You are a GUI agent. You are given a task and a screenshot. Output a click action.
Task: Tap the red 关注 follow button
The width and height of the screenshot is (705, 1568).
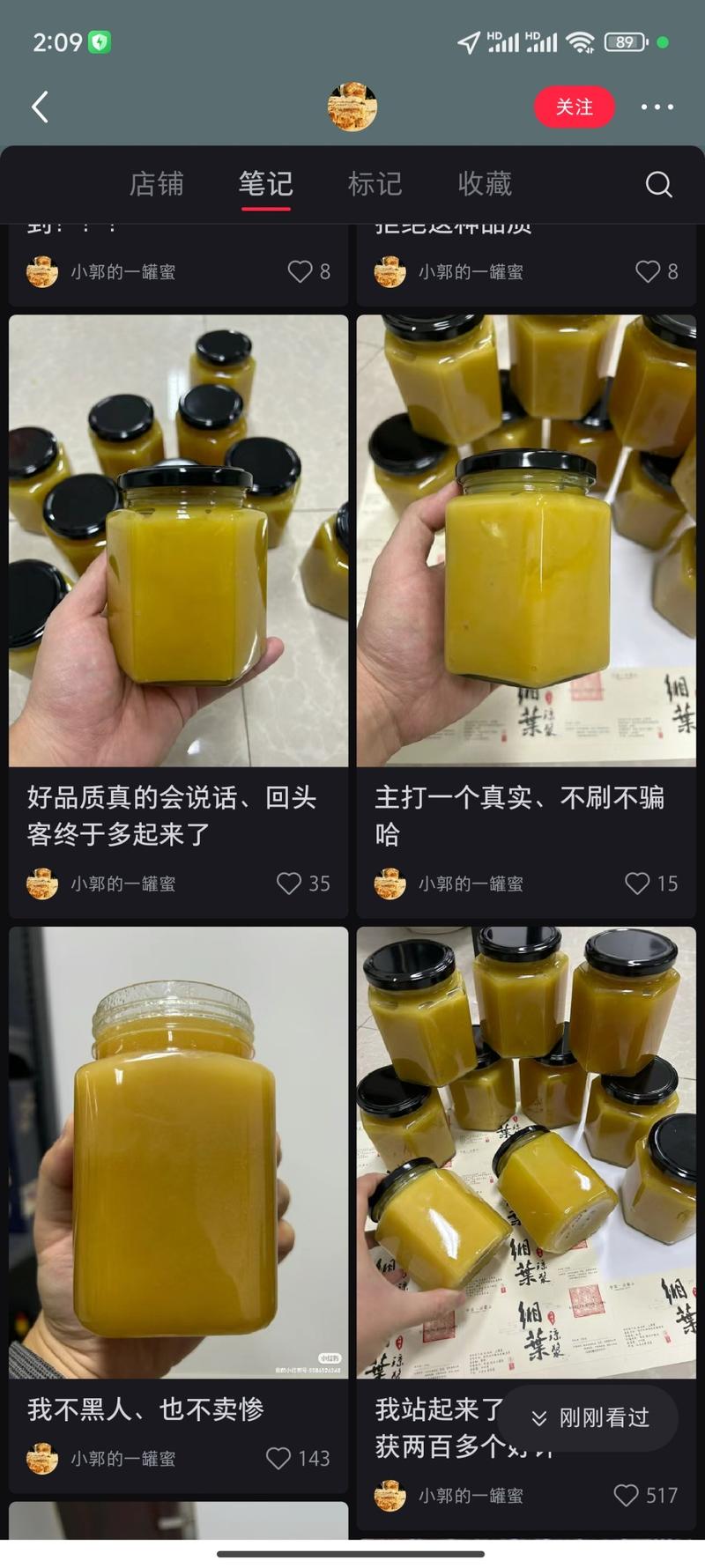click(x=574, y=107)
